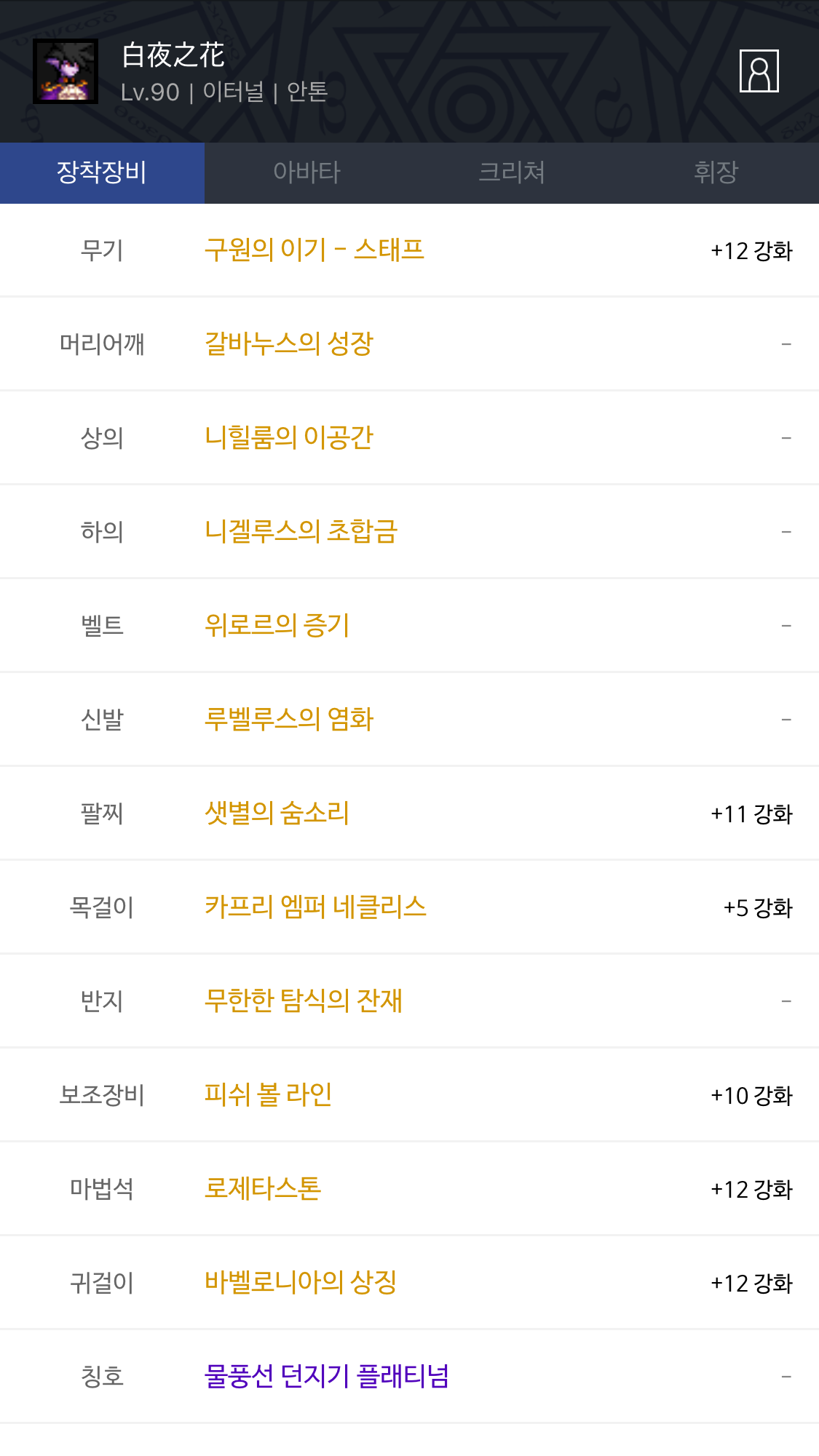Switch to the 휘장 tab
The width and height of the screenshot is (819, 1456).
pyautogui.click(x=716, y=172)
